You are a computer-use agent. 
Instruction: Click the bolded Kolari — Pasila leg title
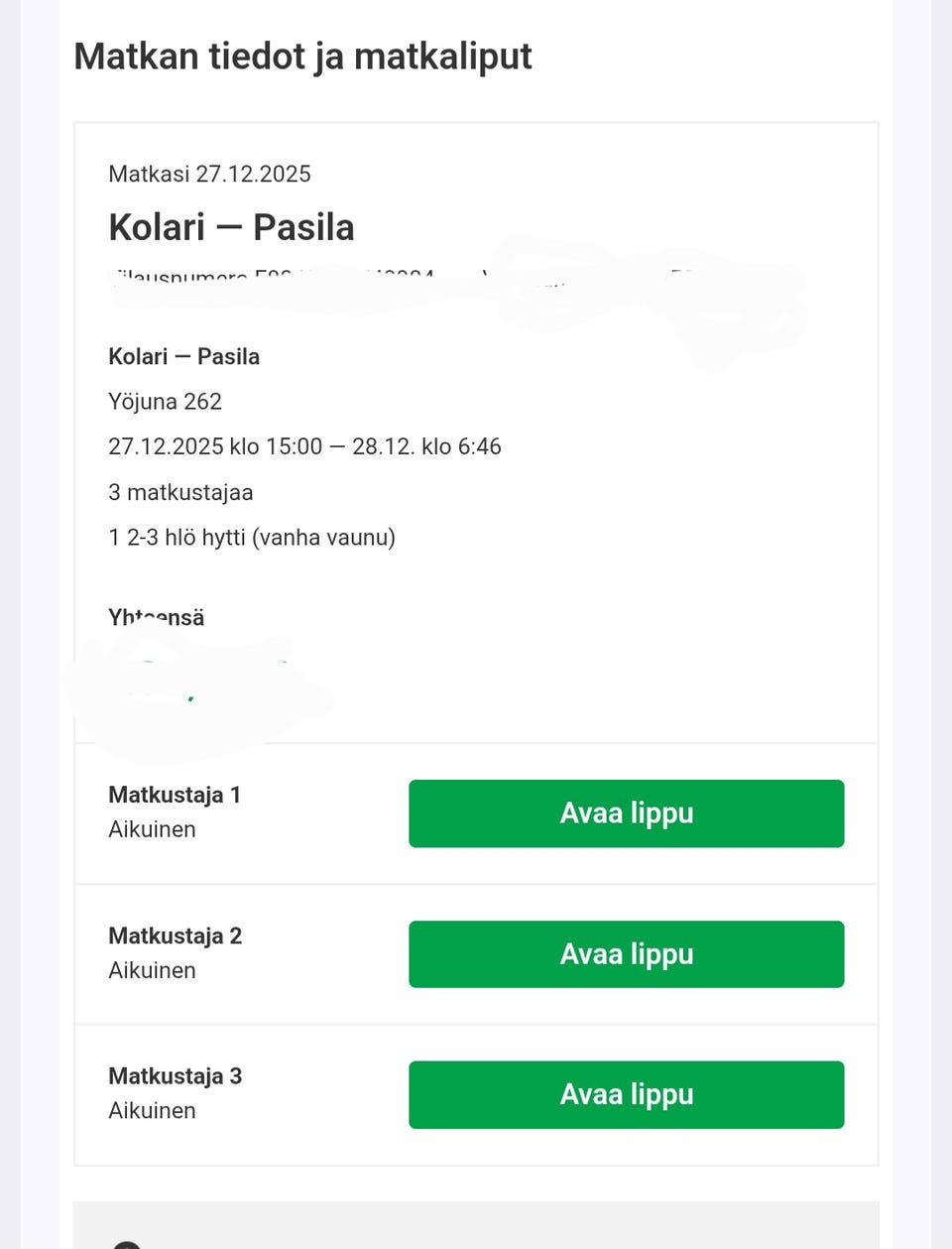[x=183, y=356]
